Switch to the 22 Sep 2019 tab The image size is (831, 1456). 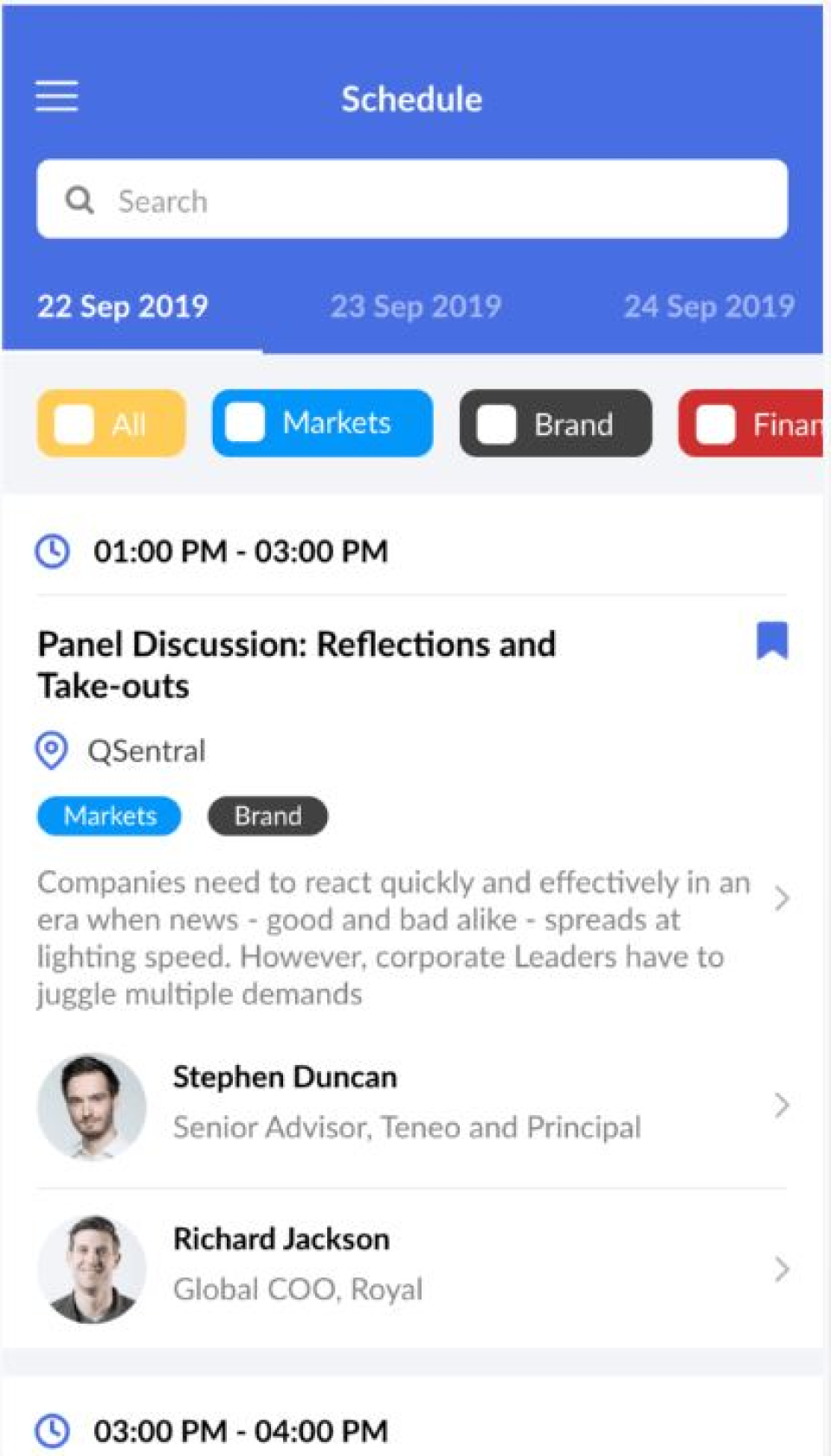click(123, 306)
